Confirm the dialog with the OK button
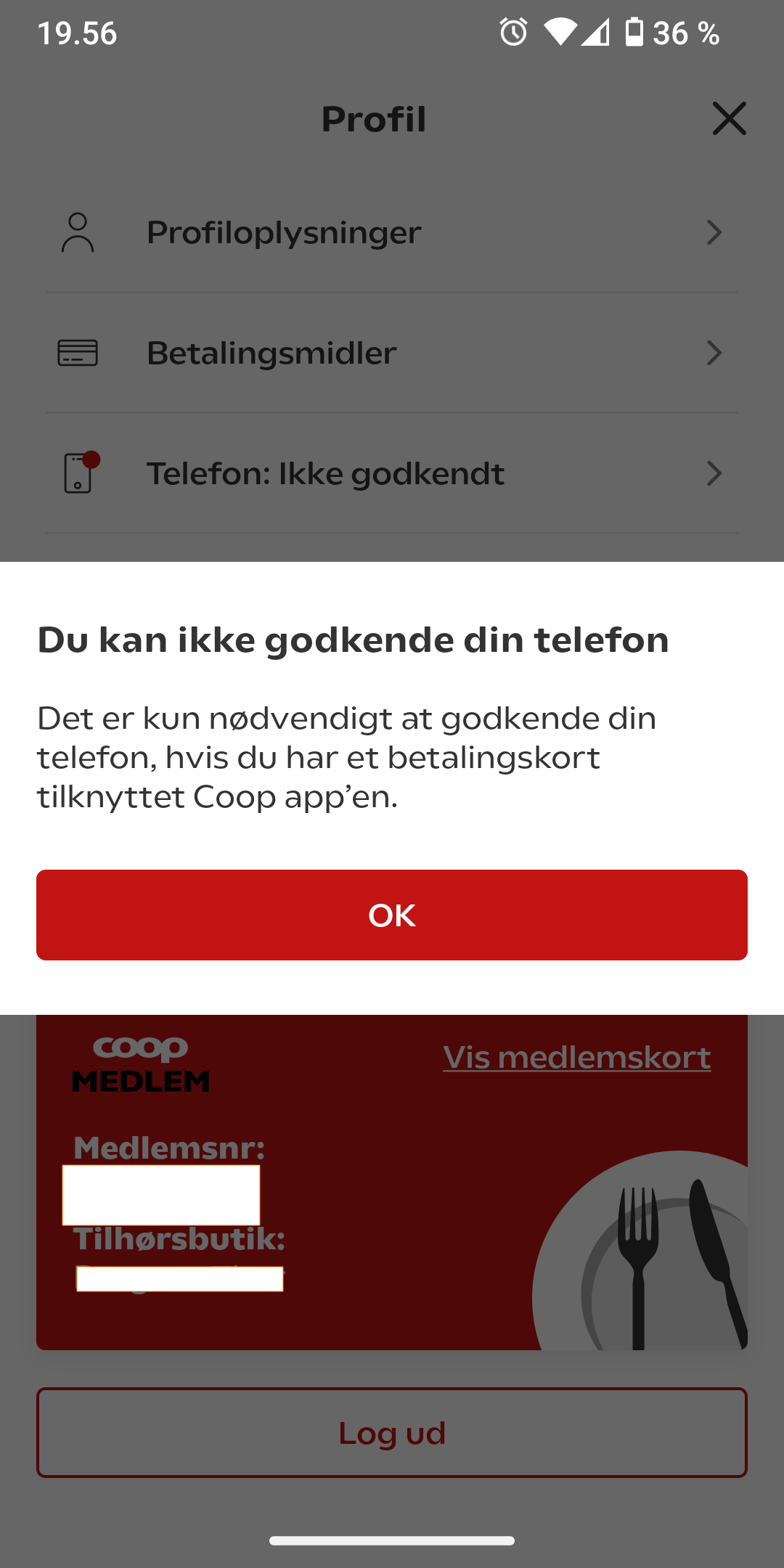784x1568 pixels. (392, 915)
